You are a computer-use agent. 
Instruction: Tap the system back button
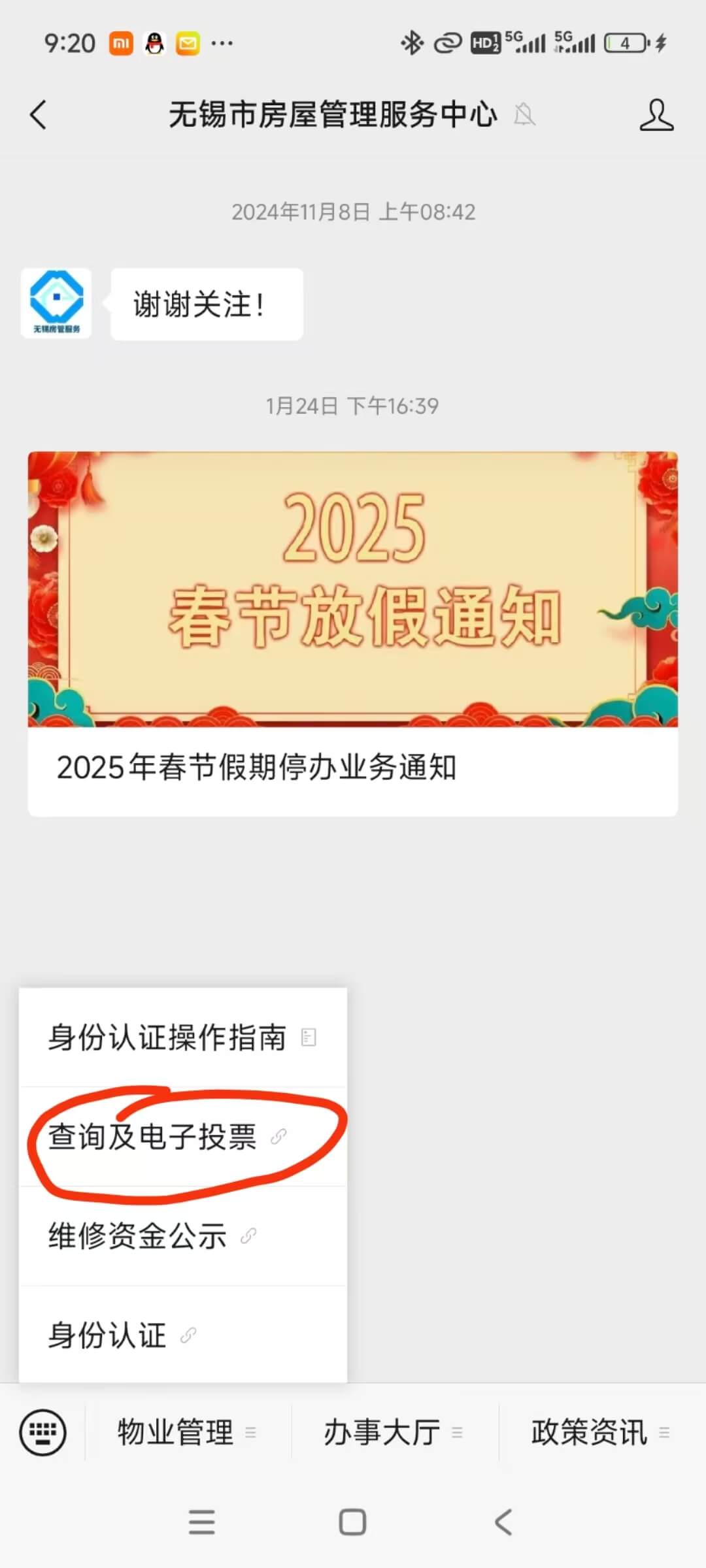[x=503, y=1522]
